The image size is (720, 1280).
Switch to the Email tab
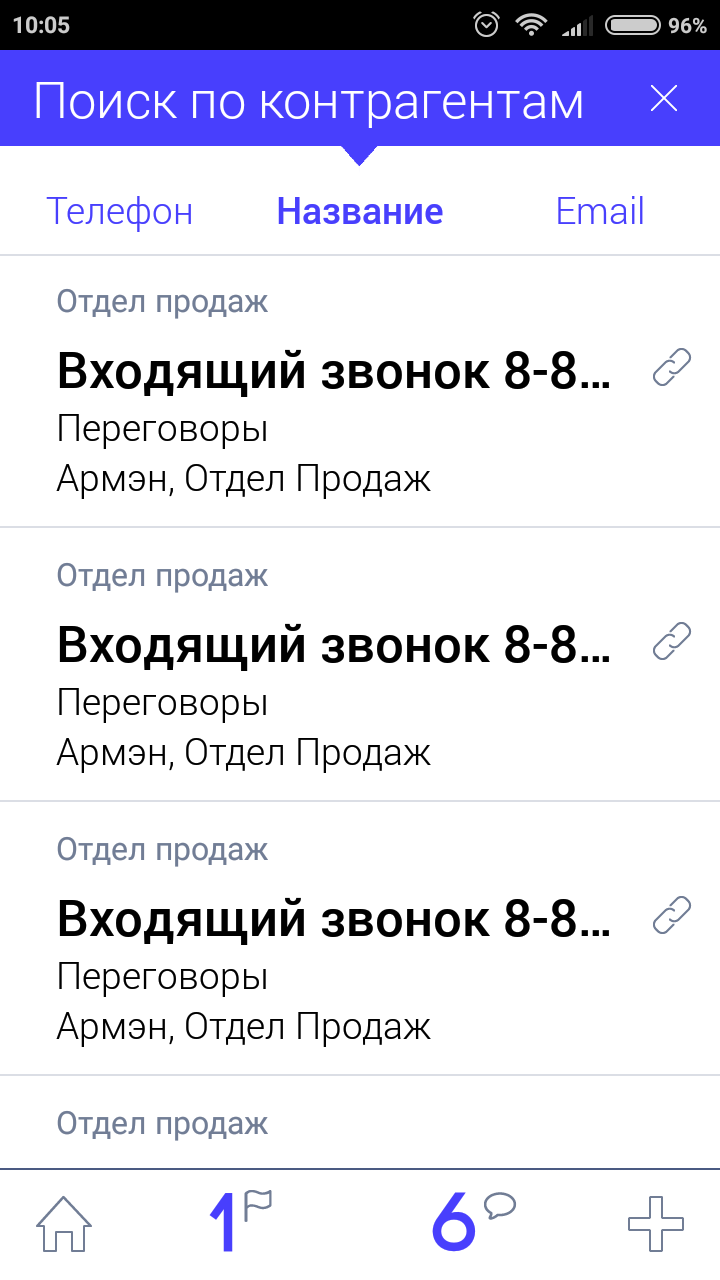(x=600, y=212)
